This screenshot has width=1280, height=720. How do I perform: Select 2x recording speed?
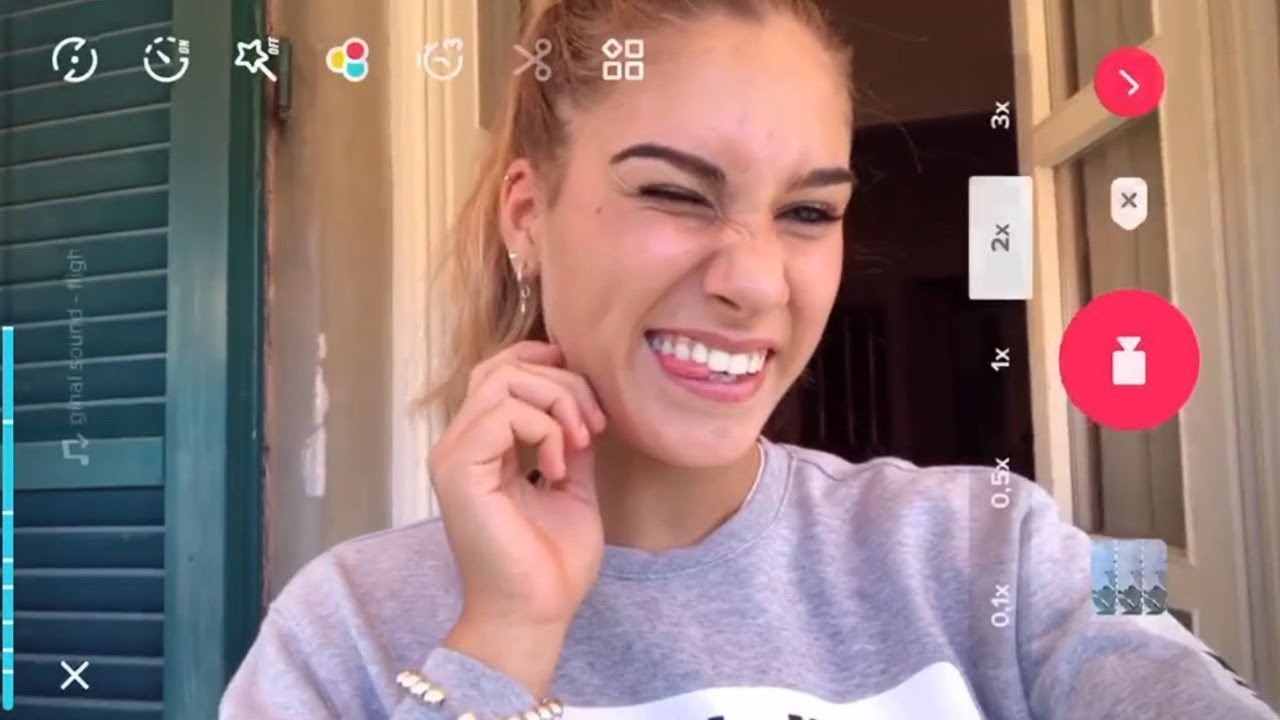point(1000,238)
